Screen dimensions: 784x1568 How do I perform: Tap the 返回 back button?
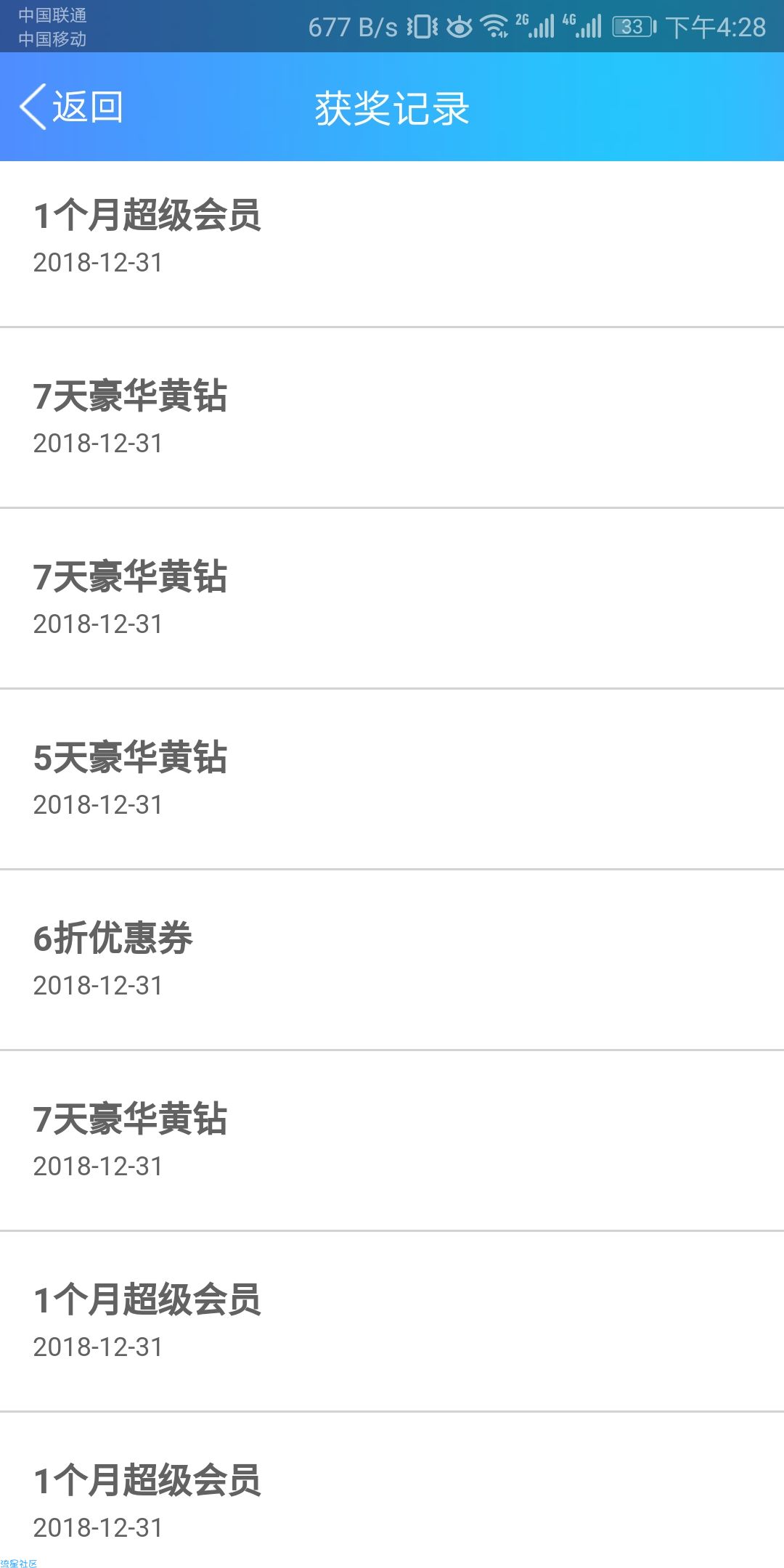coord(71,107)
